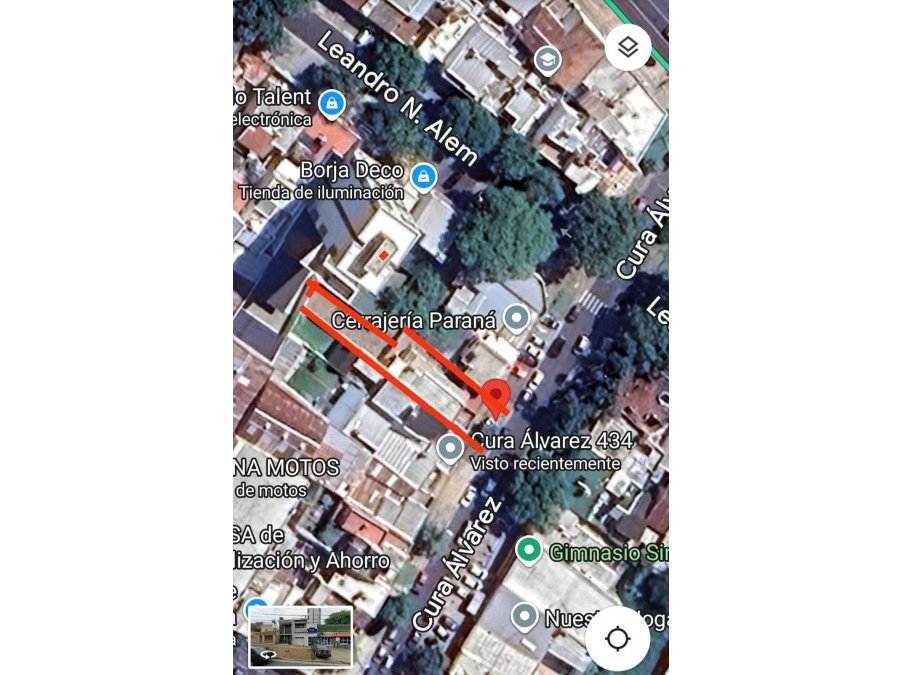
Task: Open the Cura Álvarez 434 marker
Action: pos(451,447)
